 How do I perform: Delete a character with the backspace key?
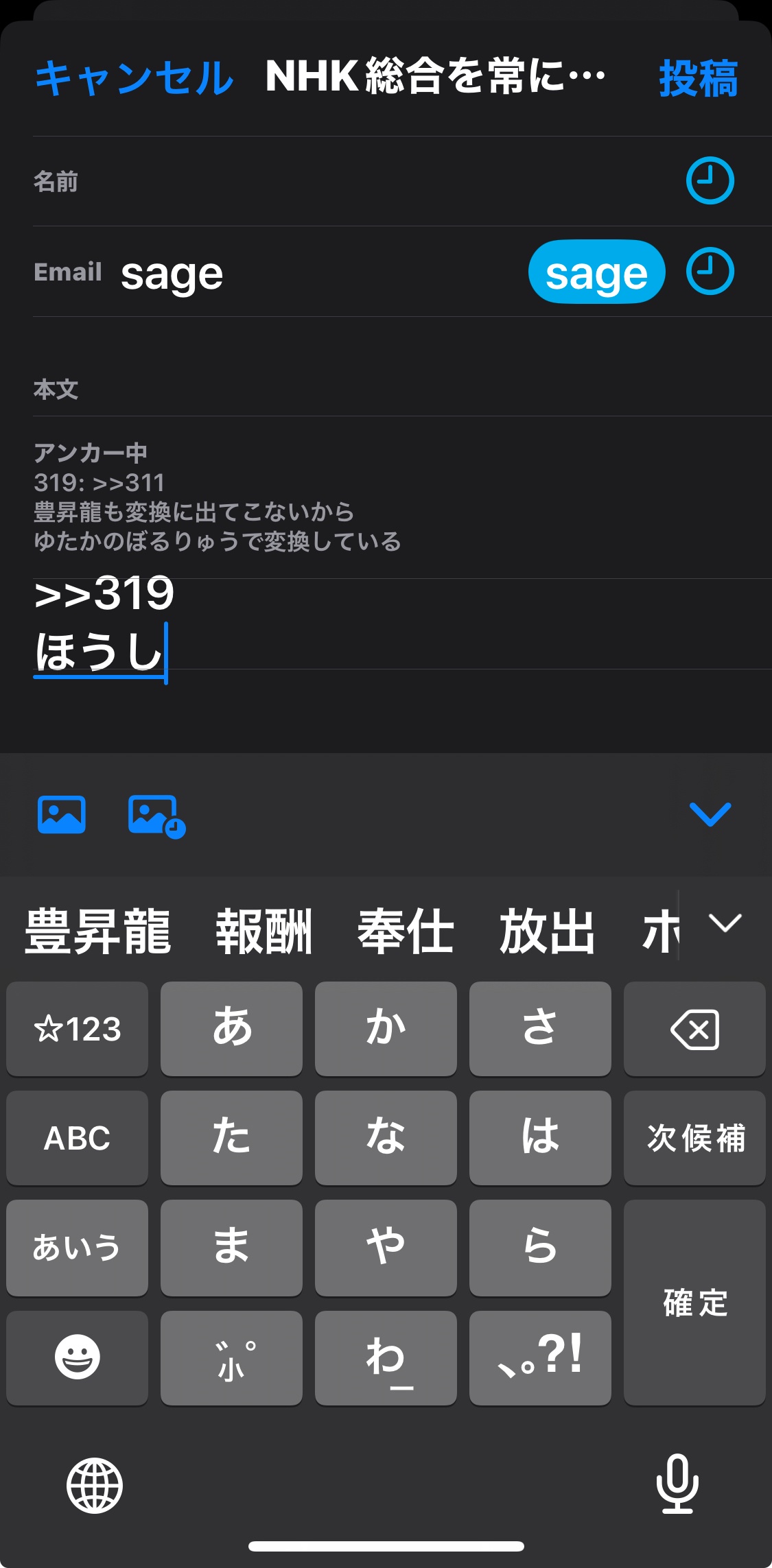pyautogui.click(x=694, y=1029)
